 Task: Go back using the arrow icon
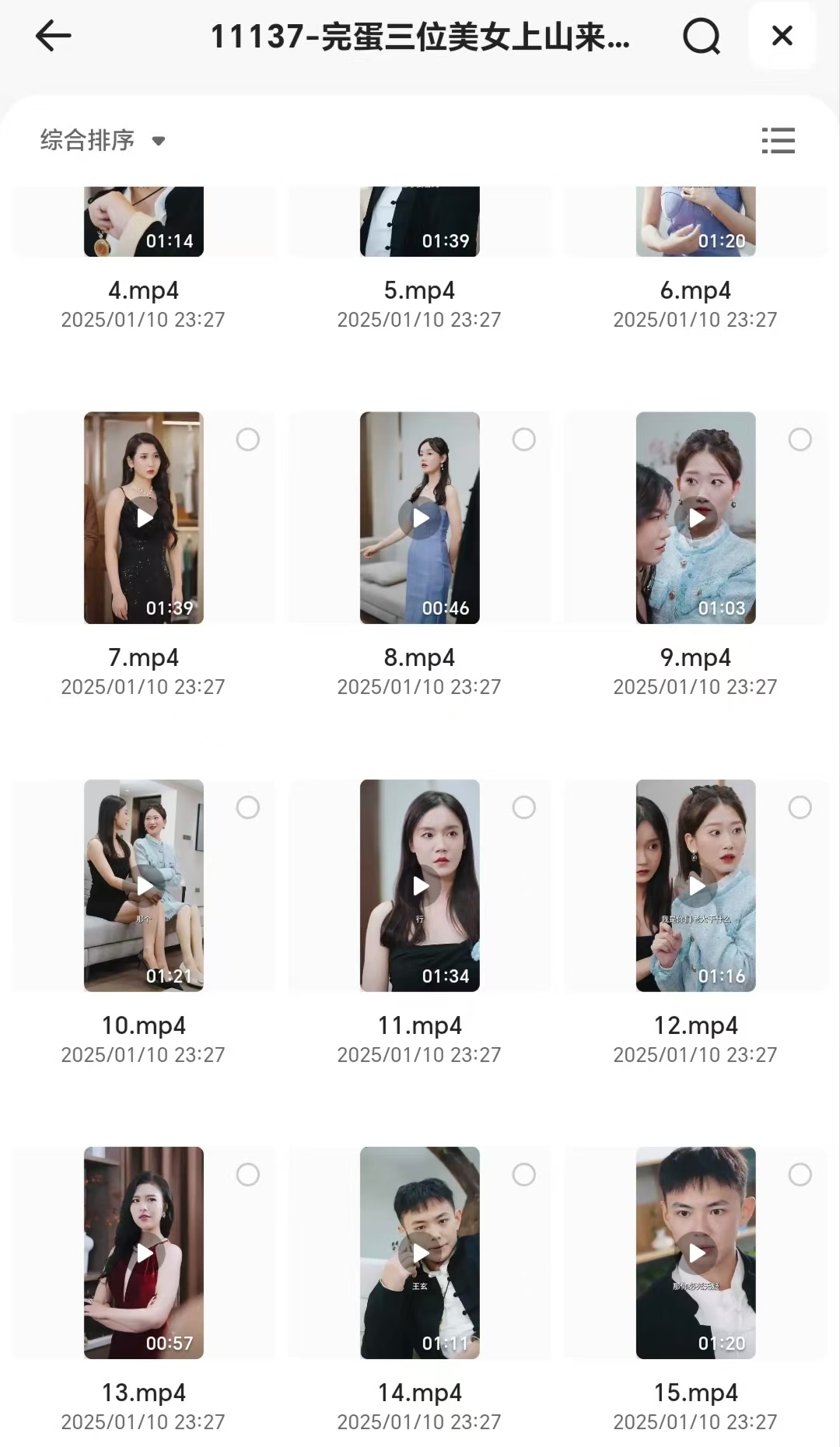point(53,37)
